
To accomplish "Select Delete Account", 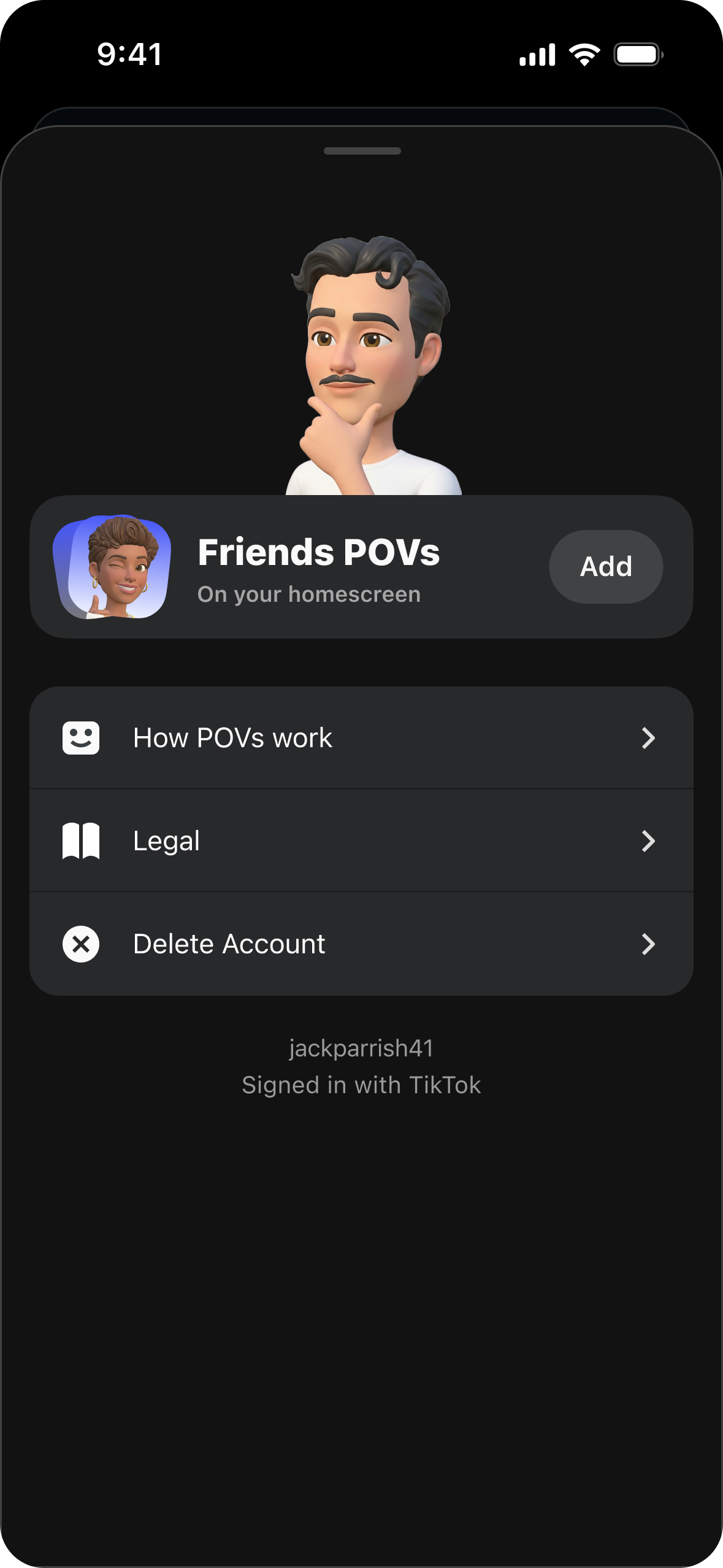I will pyautogui.click(x=361, y=943).
